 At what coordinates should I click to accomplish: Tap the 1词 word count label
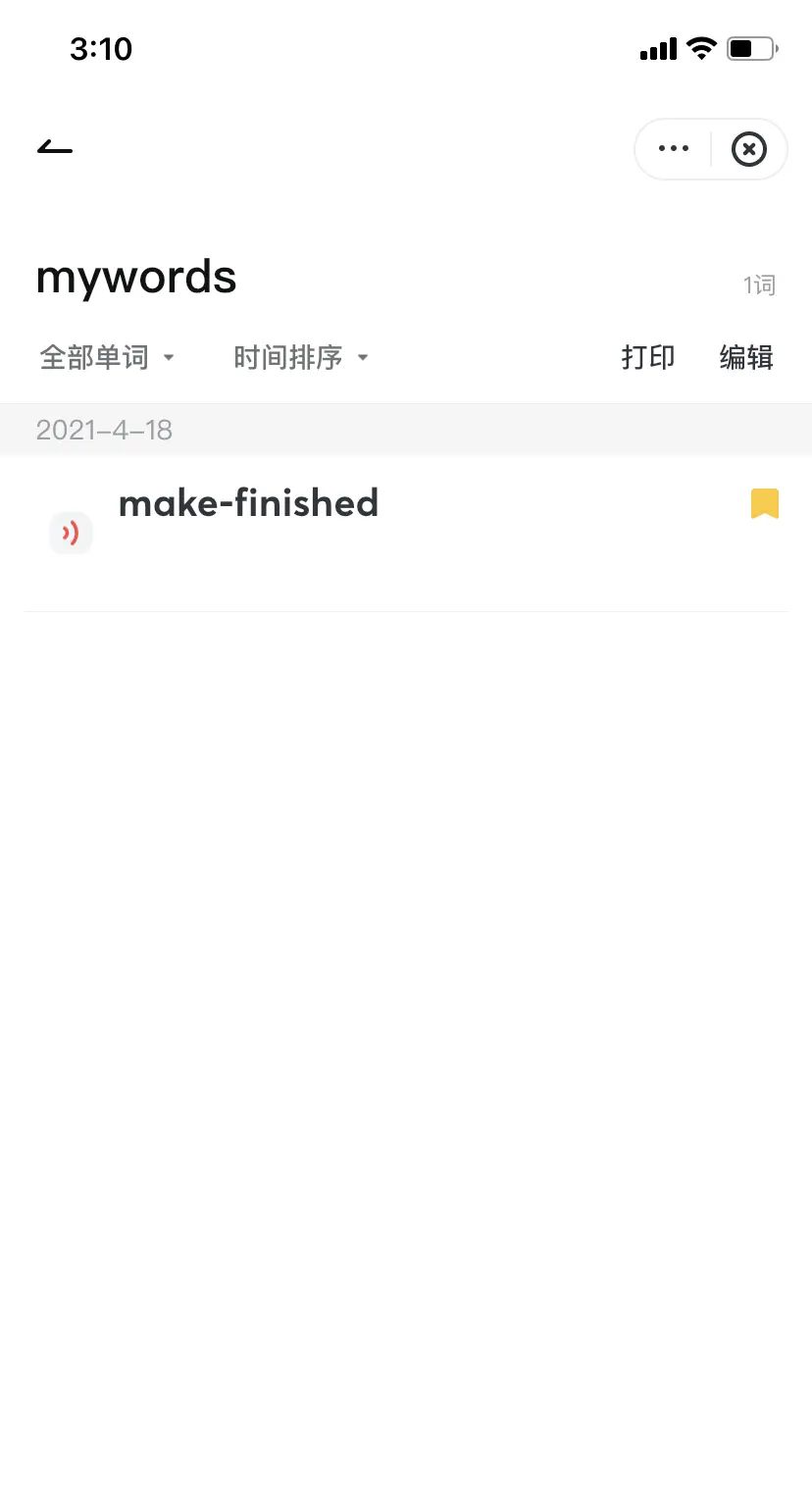[x=759, y=284]
